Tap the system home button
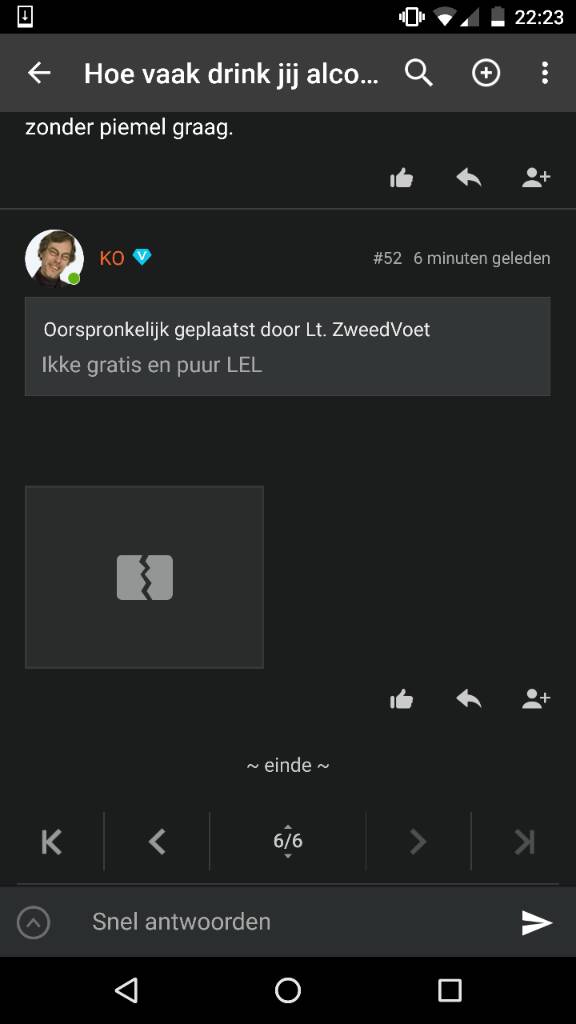This screenshot has height=1024, width=576. [x=287, y=991]
